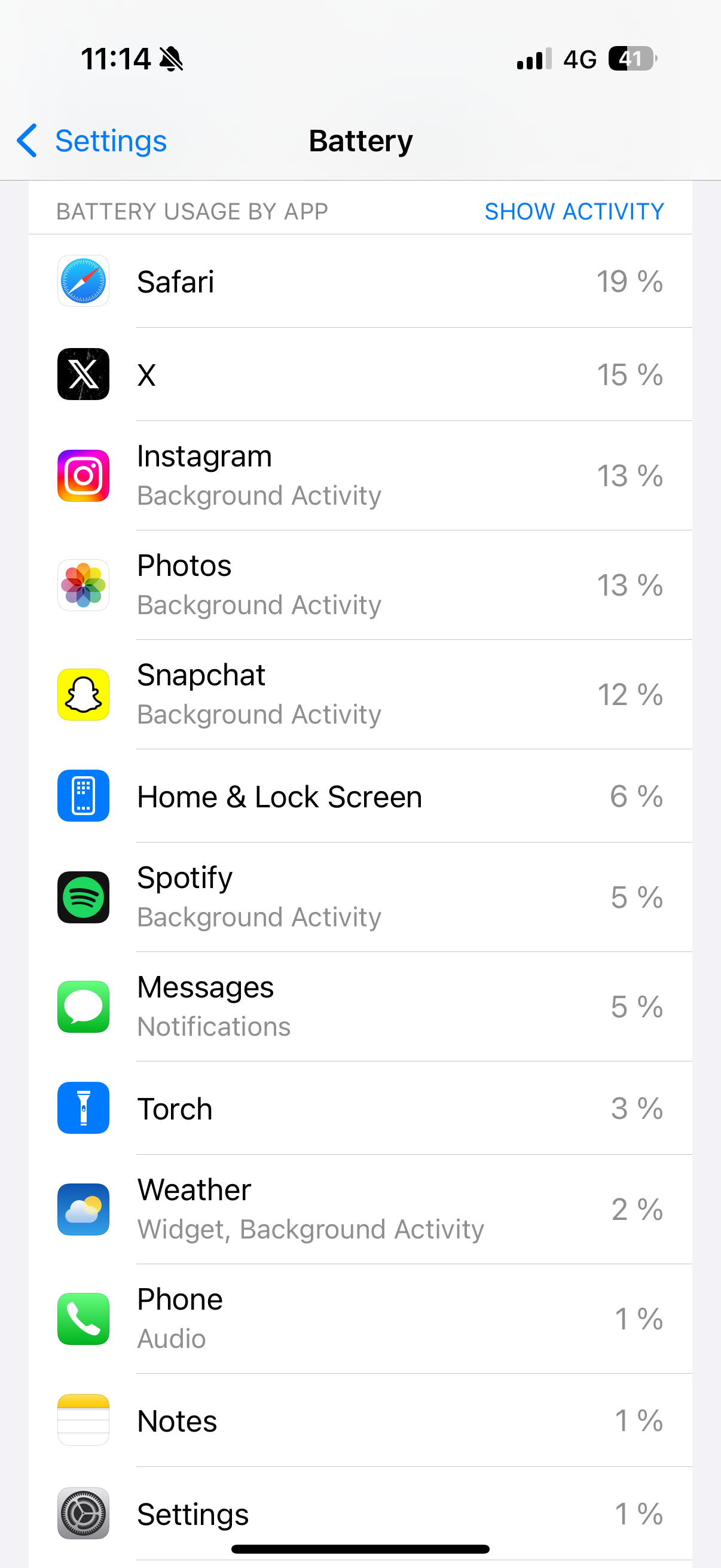Tap Show Activity link
Screen dimensions: 721x1568
point(573,211)
